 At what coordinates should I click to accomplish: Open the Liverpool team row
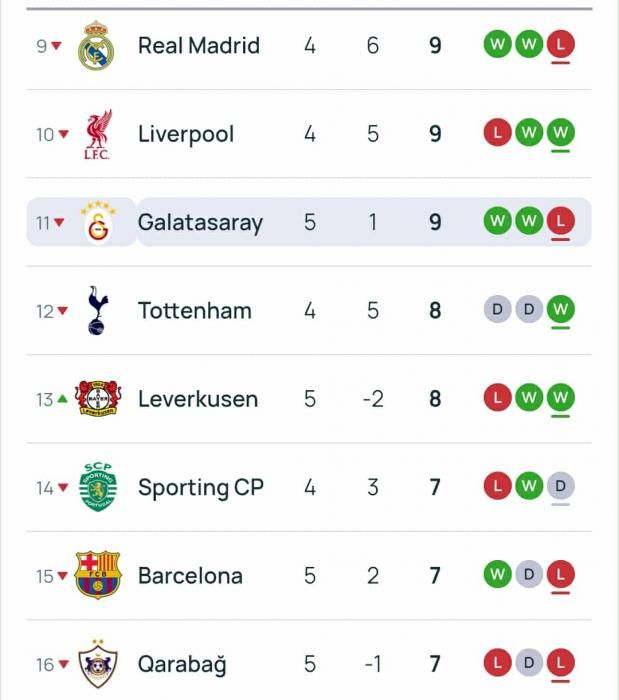(x=186, y=134)
